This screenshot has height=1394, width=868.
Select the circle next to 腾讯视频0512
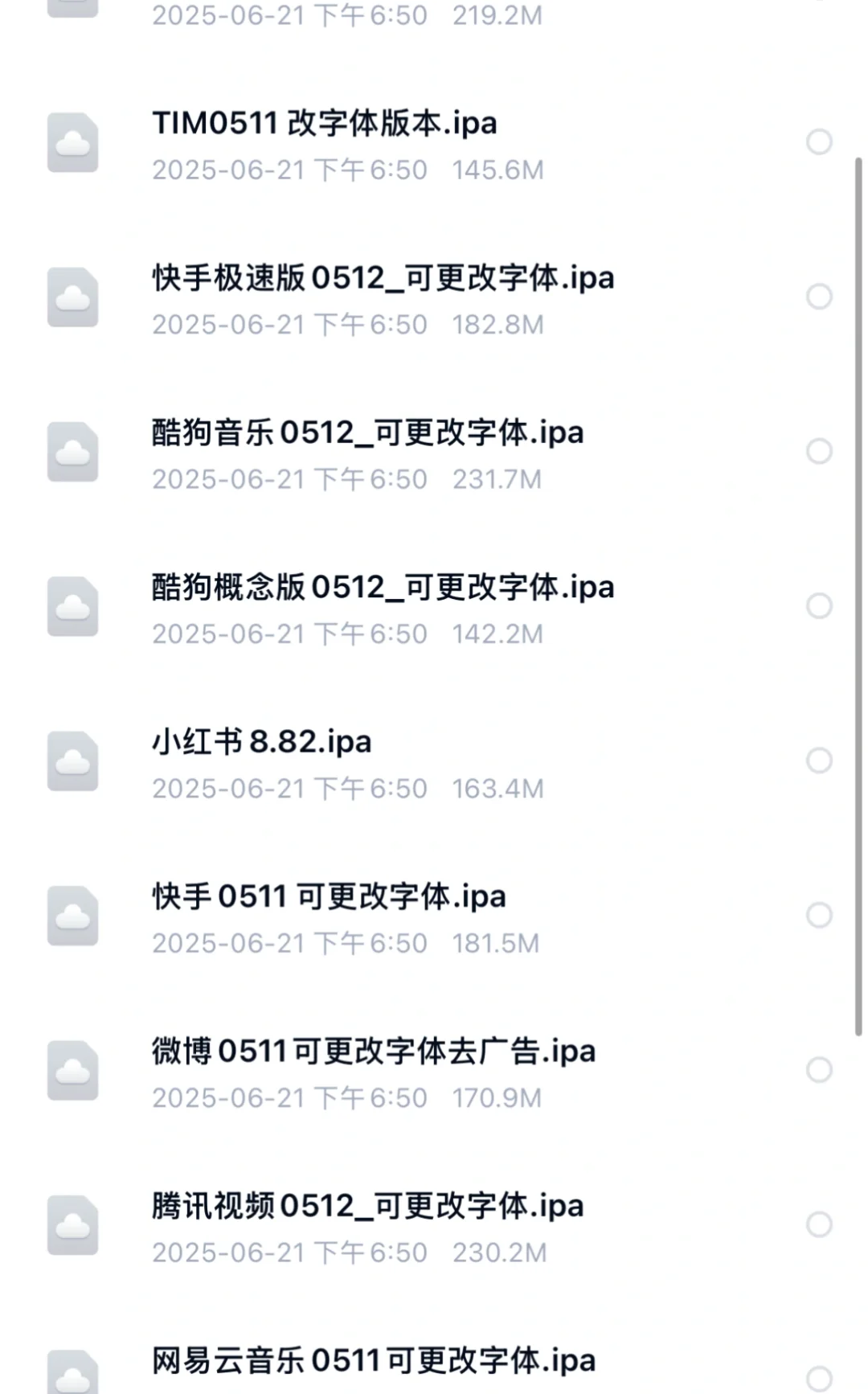pyautogui.click(x=817, y=1225)
